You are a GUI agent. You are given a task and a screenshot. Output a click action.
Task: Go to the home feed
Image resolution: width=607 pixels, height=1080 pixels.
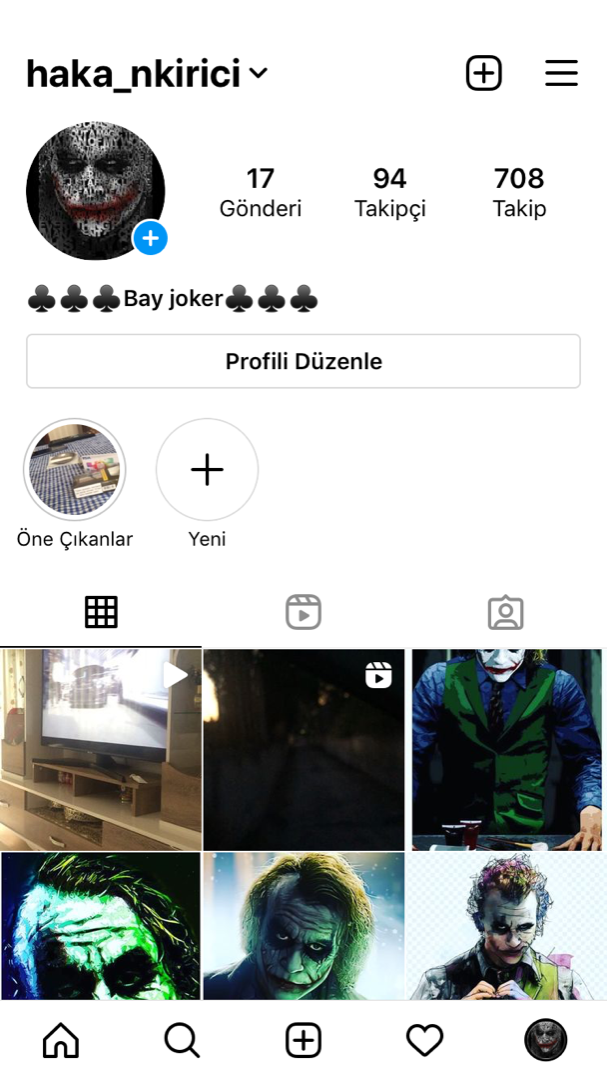coord(61,1039)
